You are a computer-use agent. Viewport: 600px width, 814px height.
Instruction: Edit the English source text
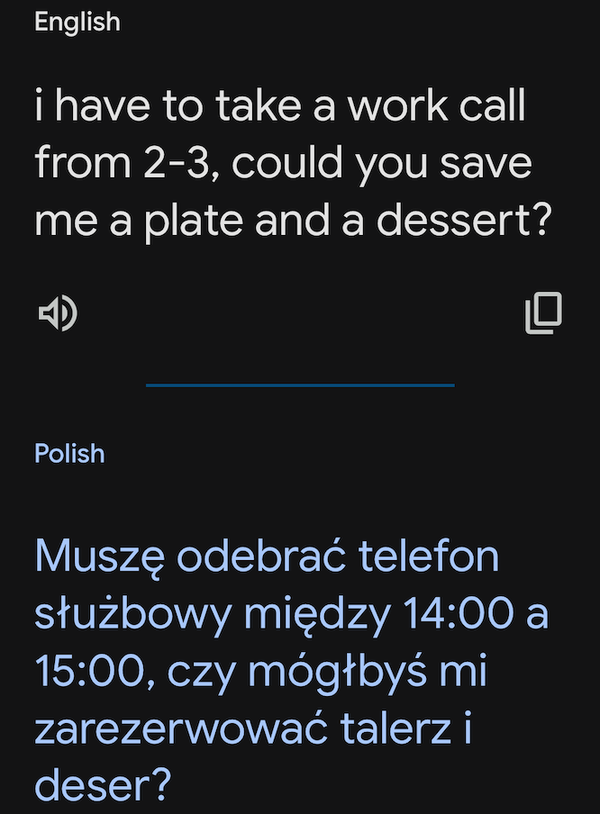click(x=292, y=164)
